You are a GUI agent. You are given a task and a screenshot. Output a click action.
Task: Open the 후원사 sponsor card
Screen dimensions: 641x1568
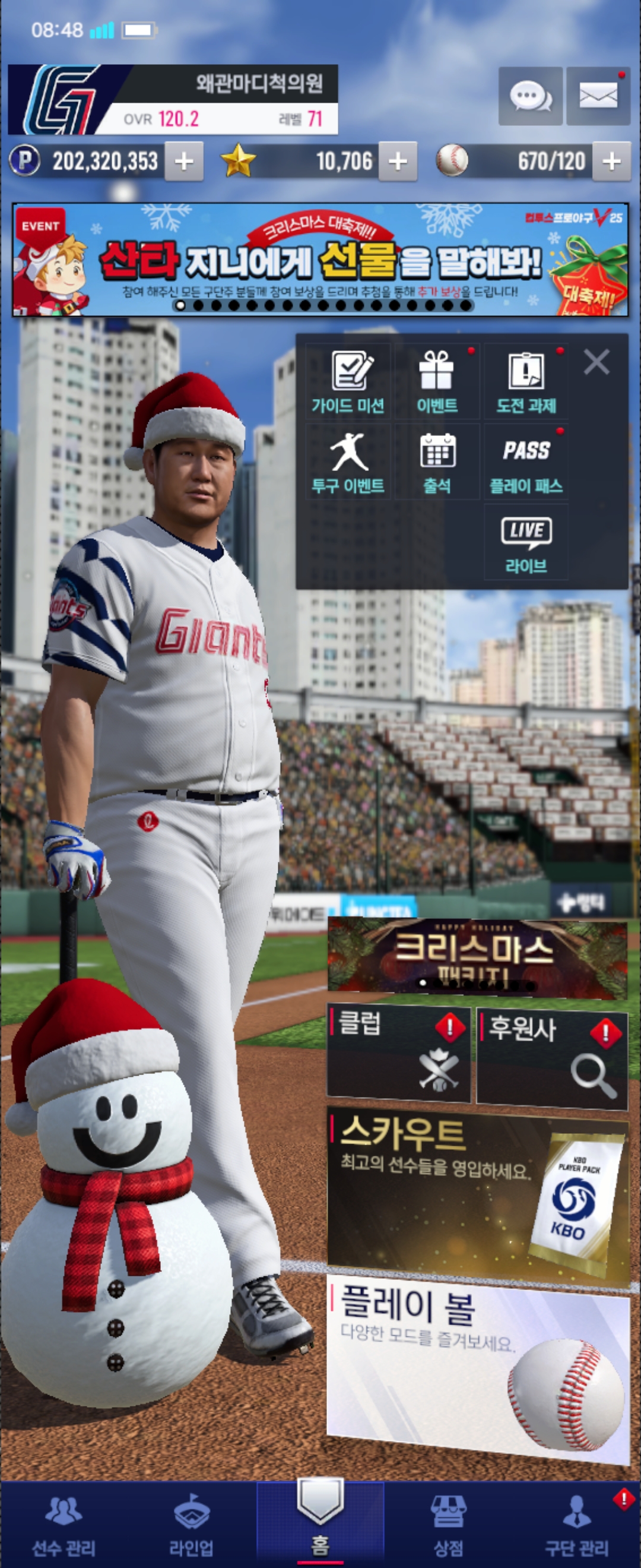(551, 1056)
